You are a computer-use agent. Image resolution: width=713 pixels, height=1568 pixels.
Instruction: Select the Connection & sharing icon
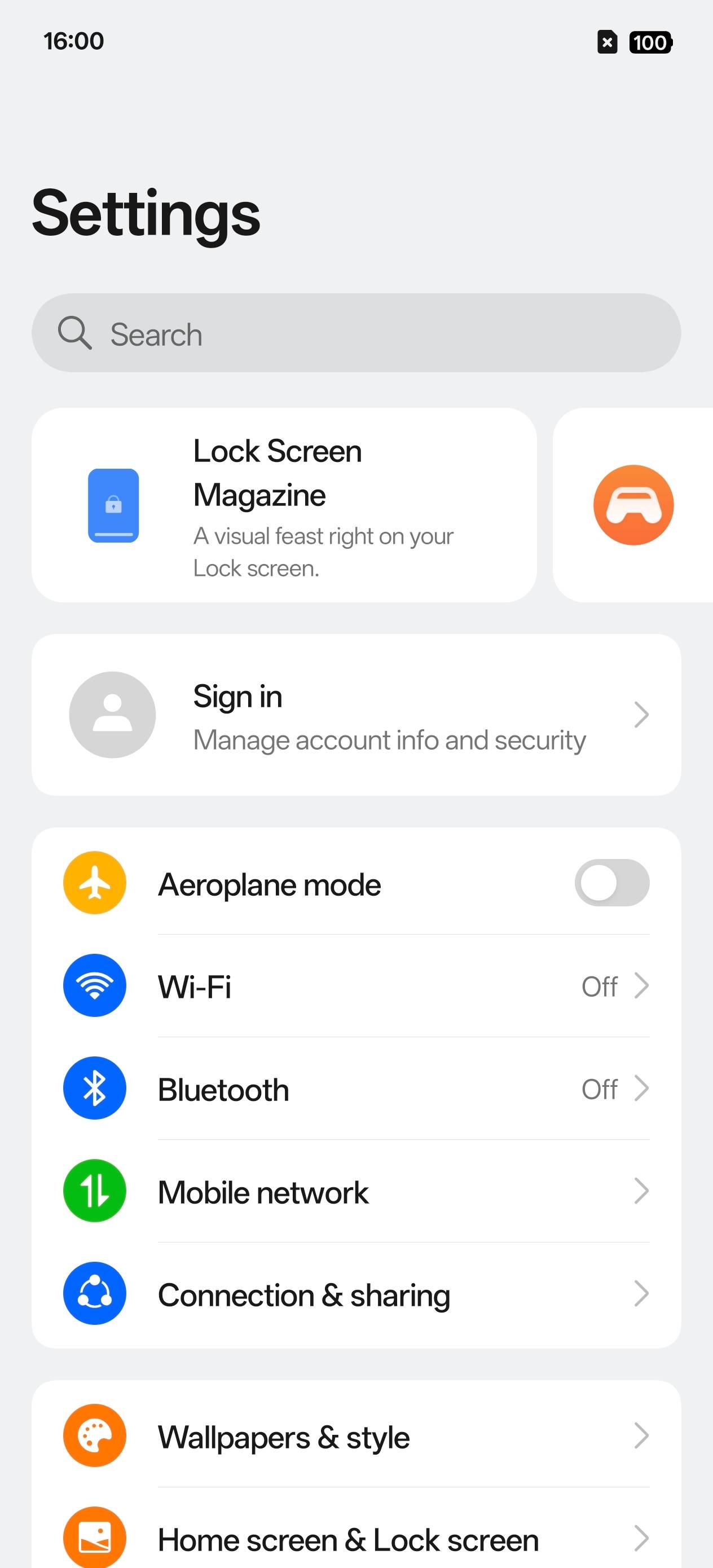(94, 1293)
